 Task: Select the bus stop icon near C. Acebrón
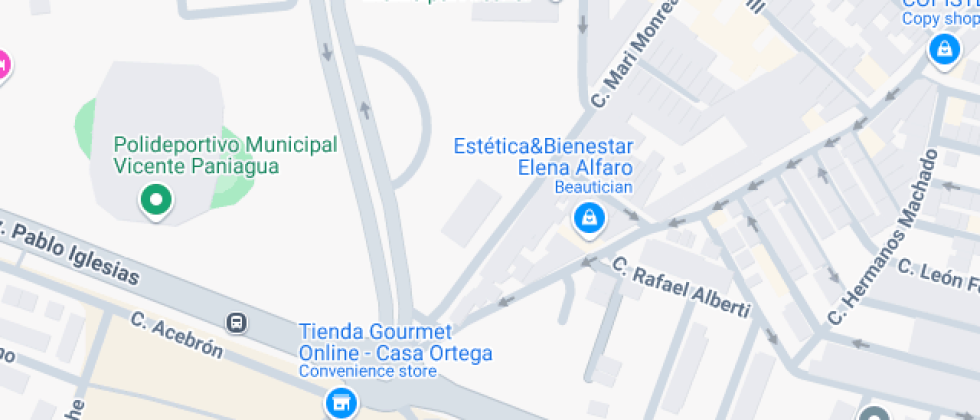click(237, 322)
